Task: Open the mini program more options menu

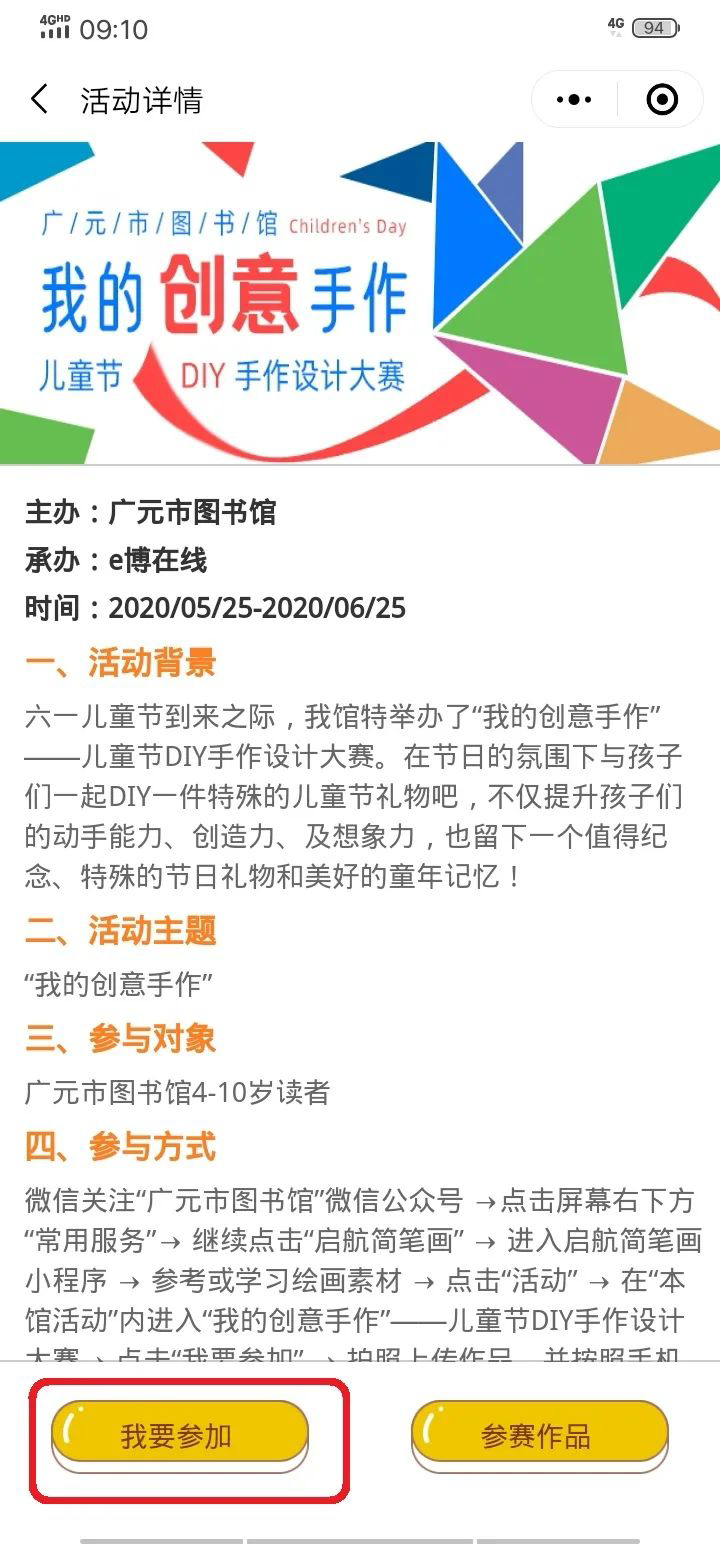Action: (574, 100)
